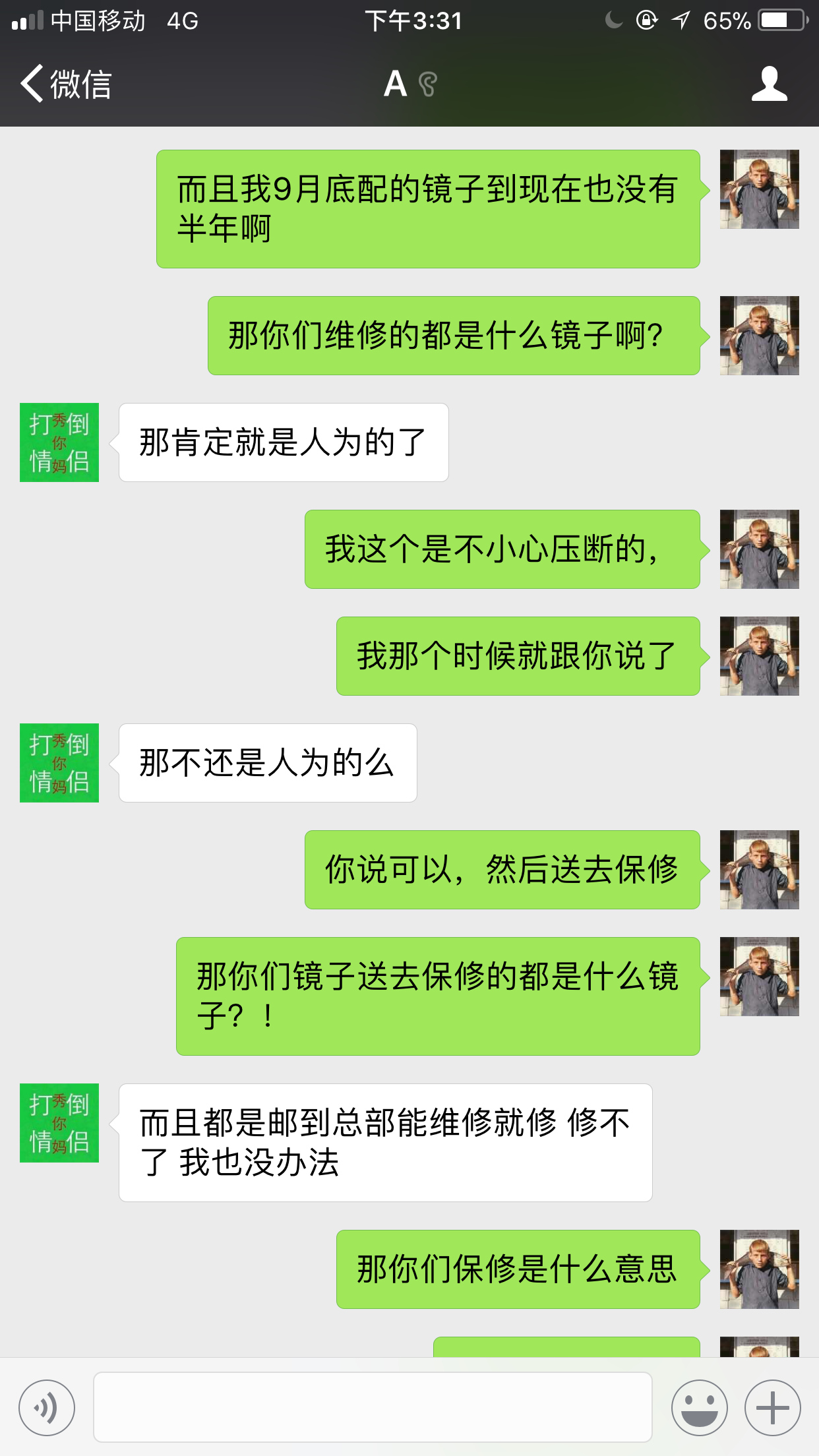819x1456 pixels.
Task: Switch to voice message input
Action: [47, 1407]
